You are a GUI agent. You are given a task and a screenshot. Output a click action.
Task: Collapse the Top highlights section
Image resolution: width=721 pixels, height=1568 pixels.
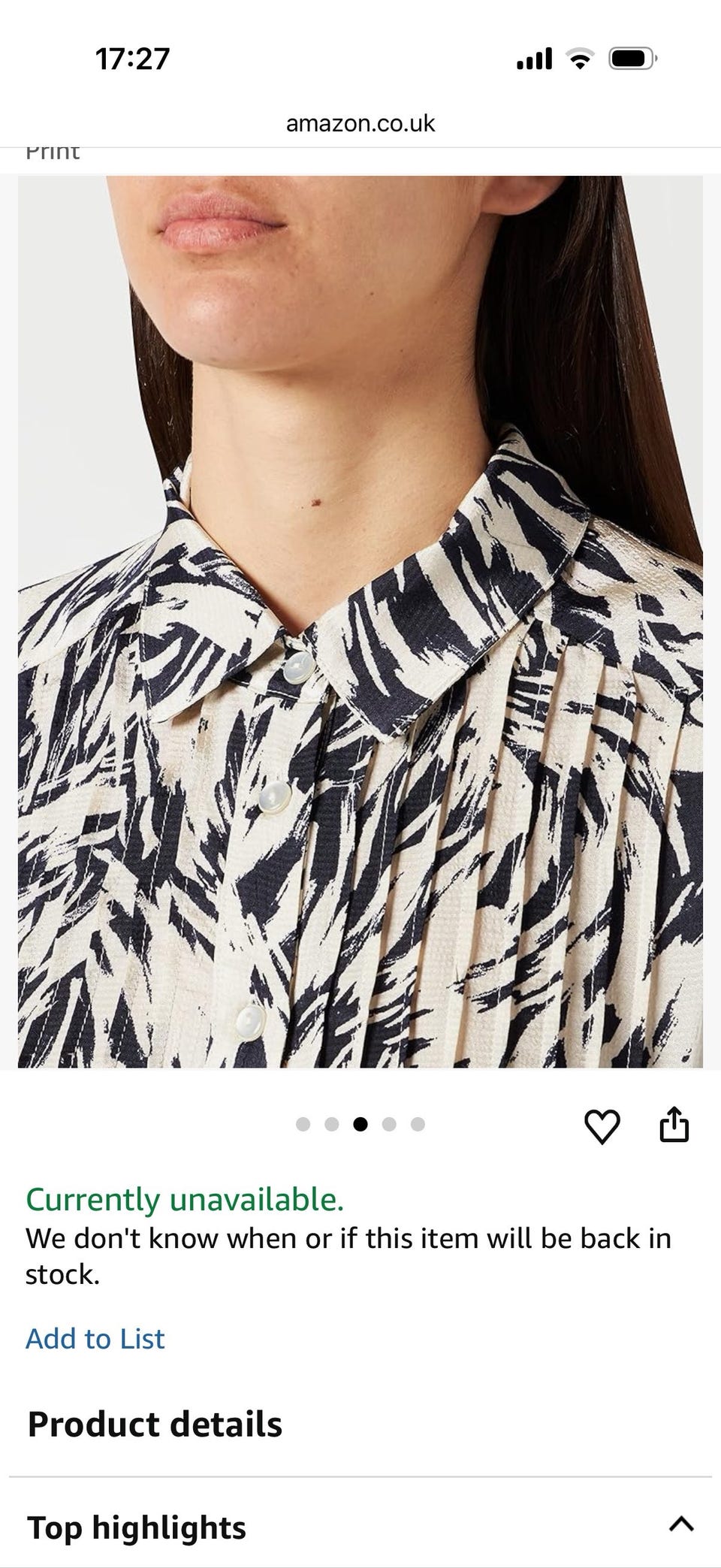[x=681, y=1524]
